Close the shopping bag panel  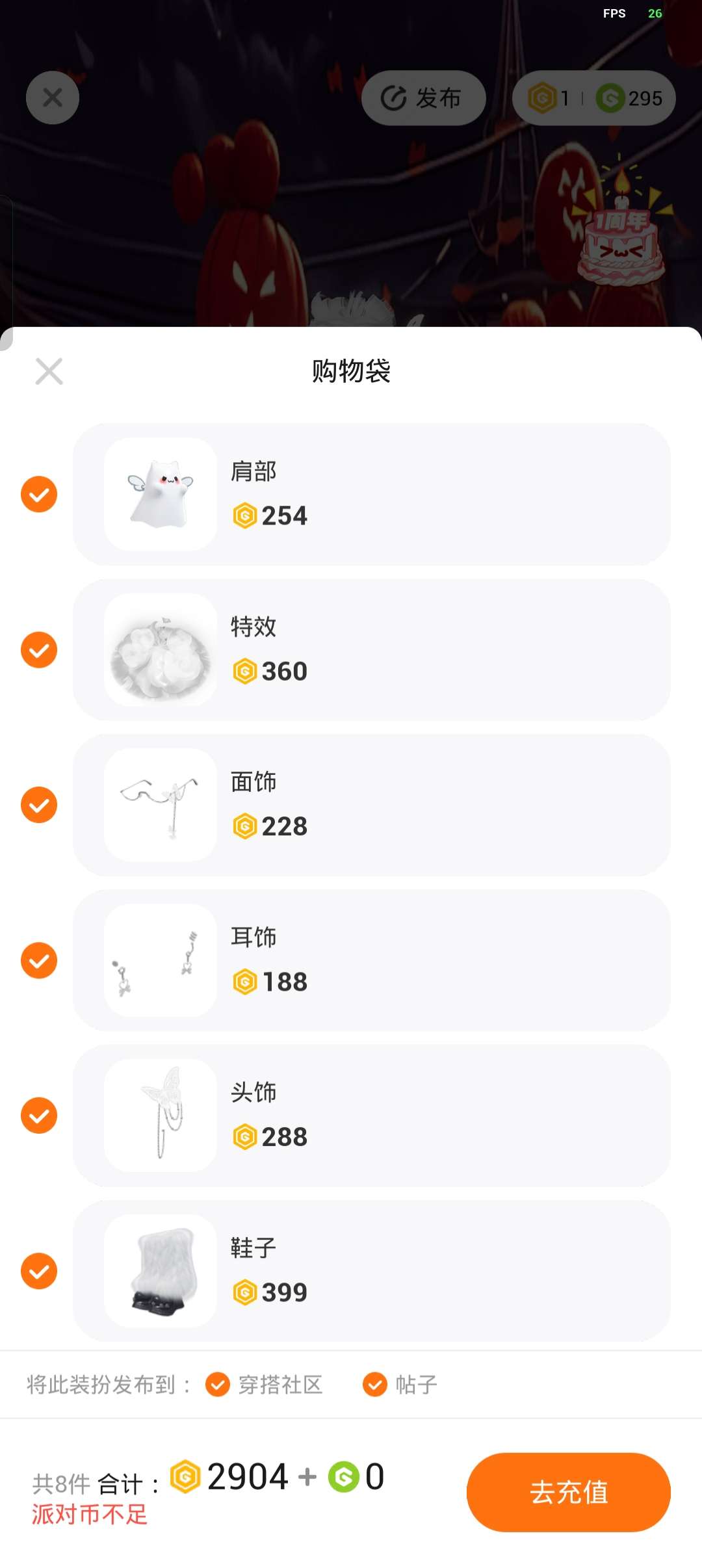[49, 371]
